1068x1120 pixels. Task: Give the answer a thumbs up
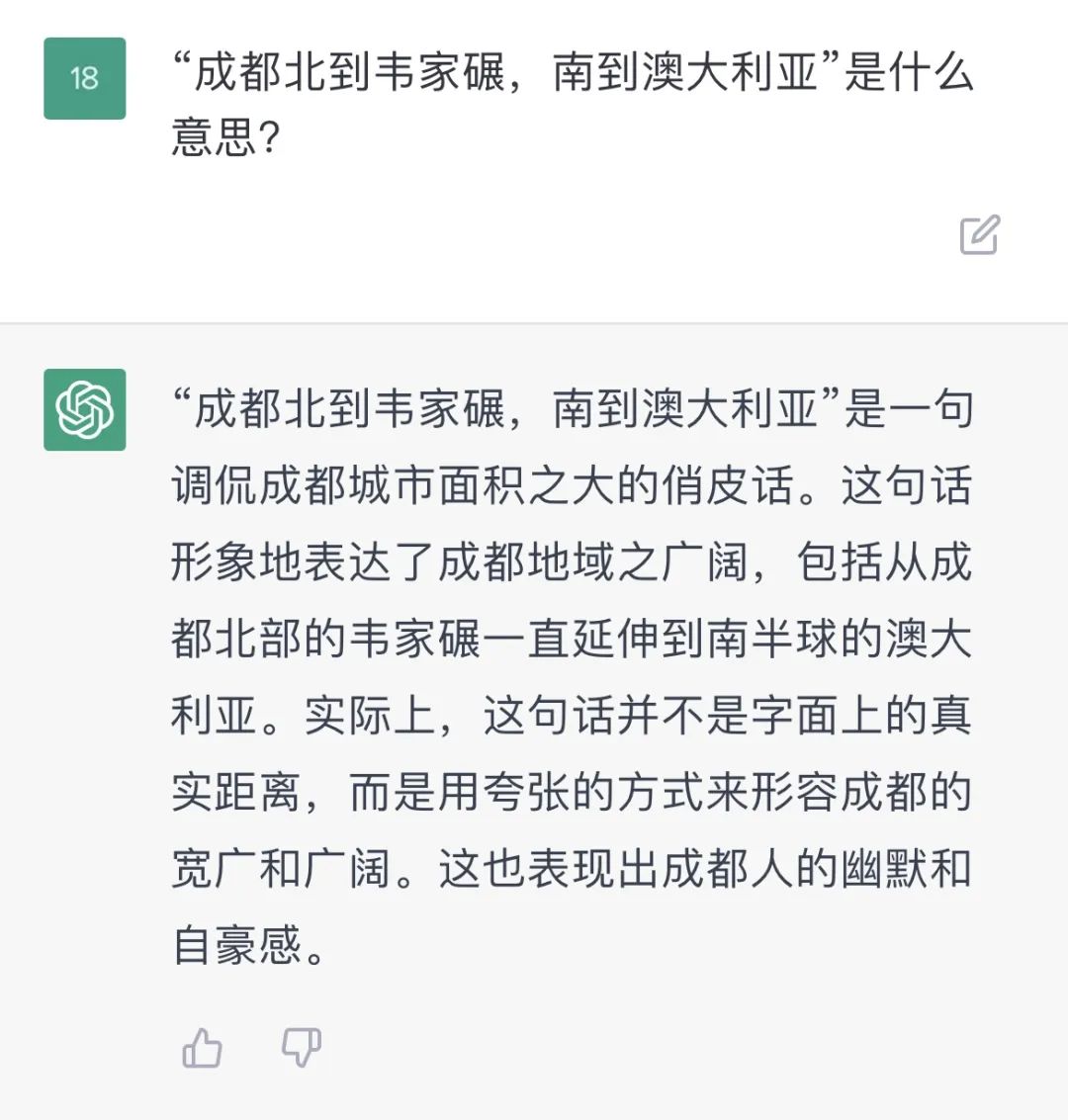[x=203, y=1048]
